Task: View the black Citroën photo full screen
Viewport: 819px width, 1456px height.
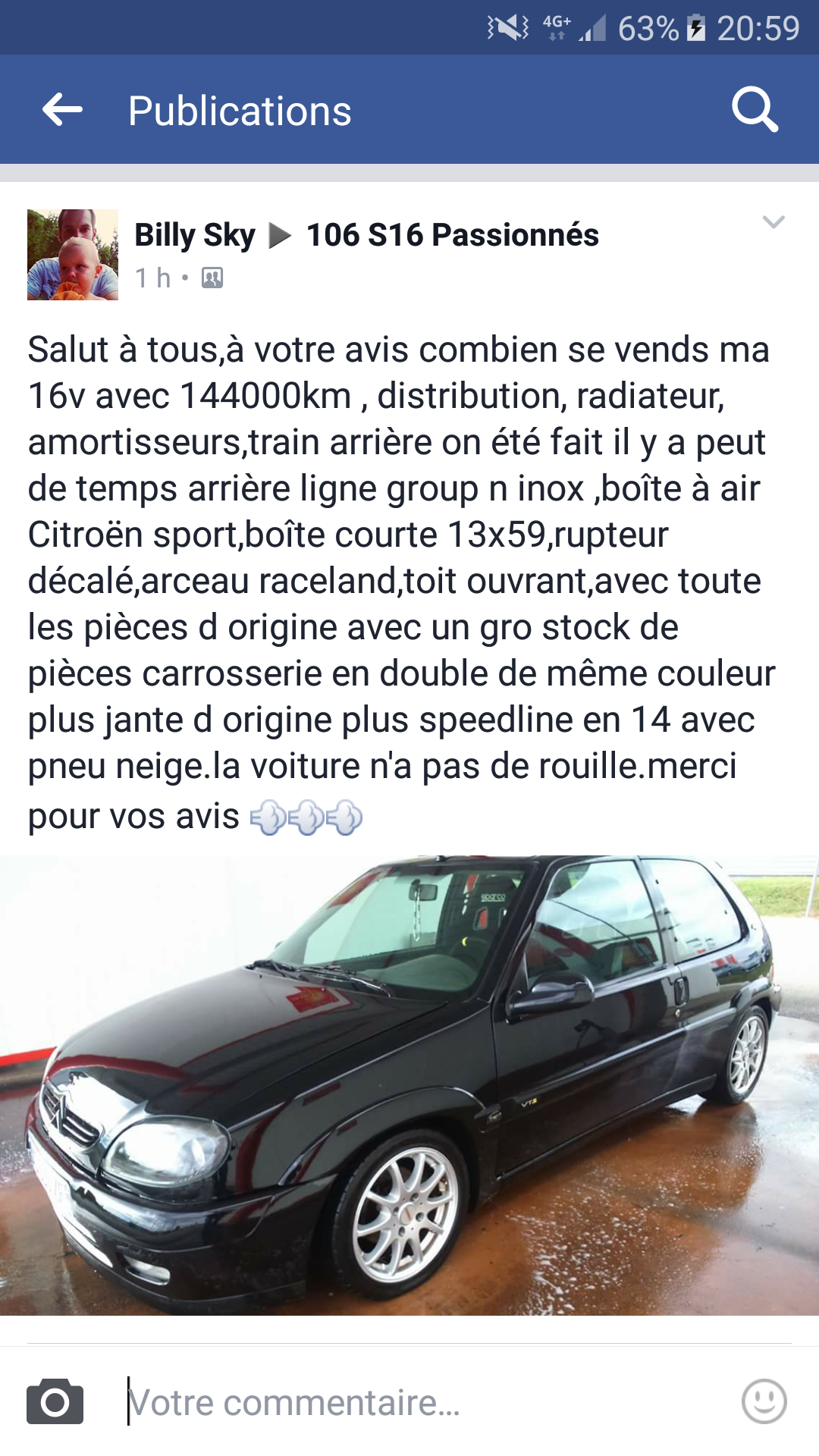Action: (x=409, y=1086)
